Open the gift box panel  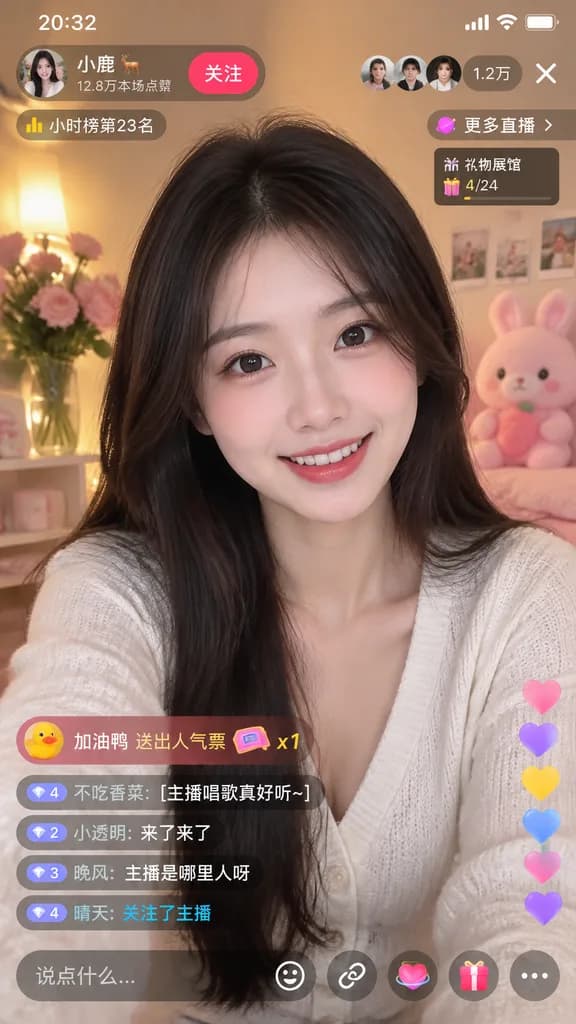click(473, 976)
